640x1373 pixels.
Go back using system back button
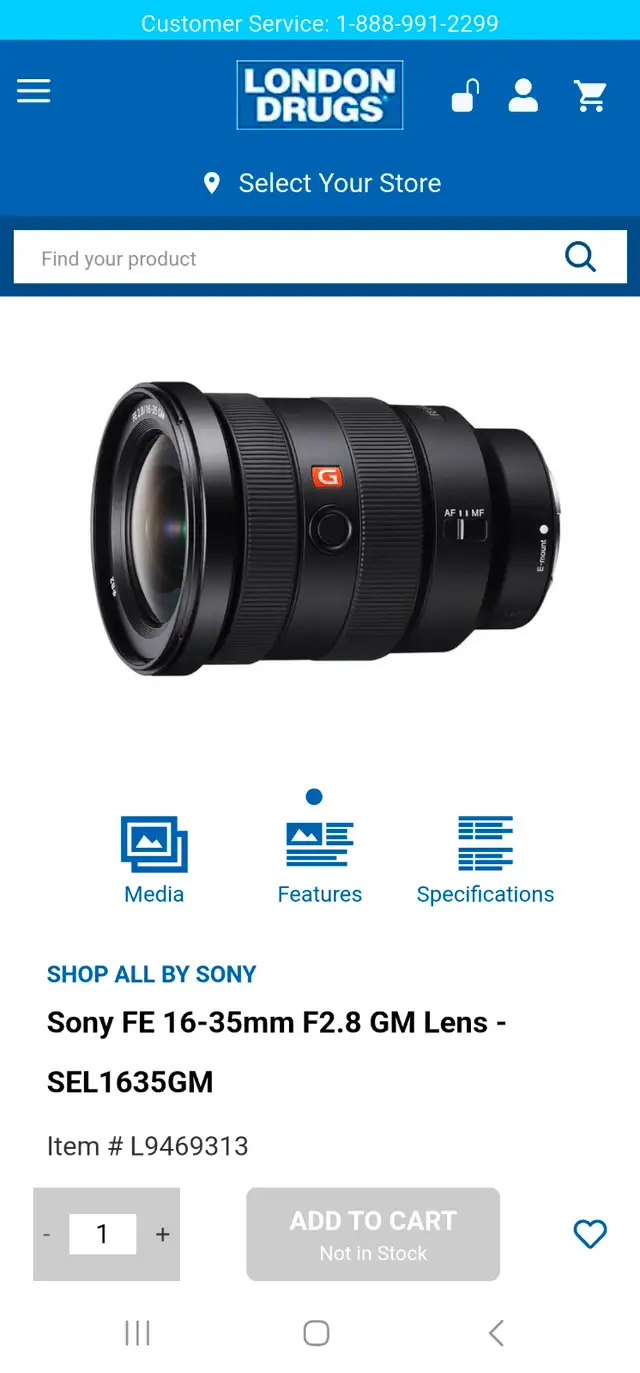coord(496,1332)
